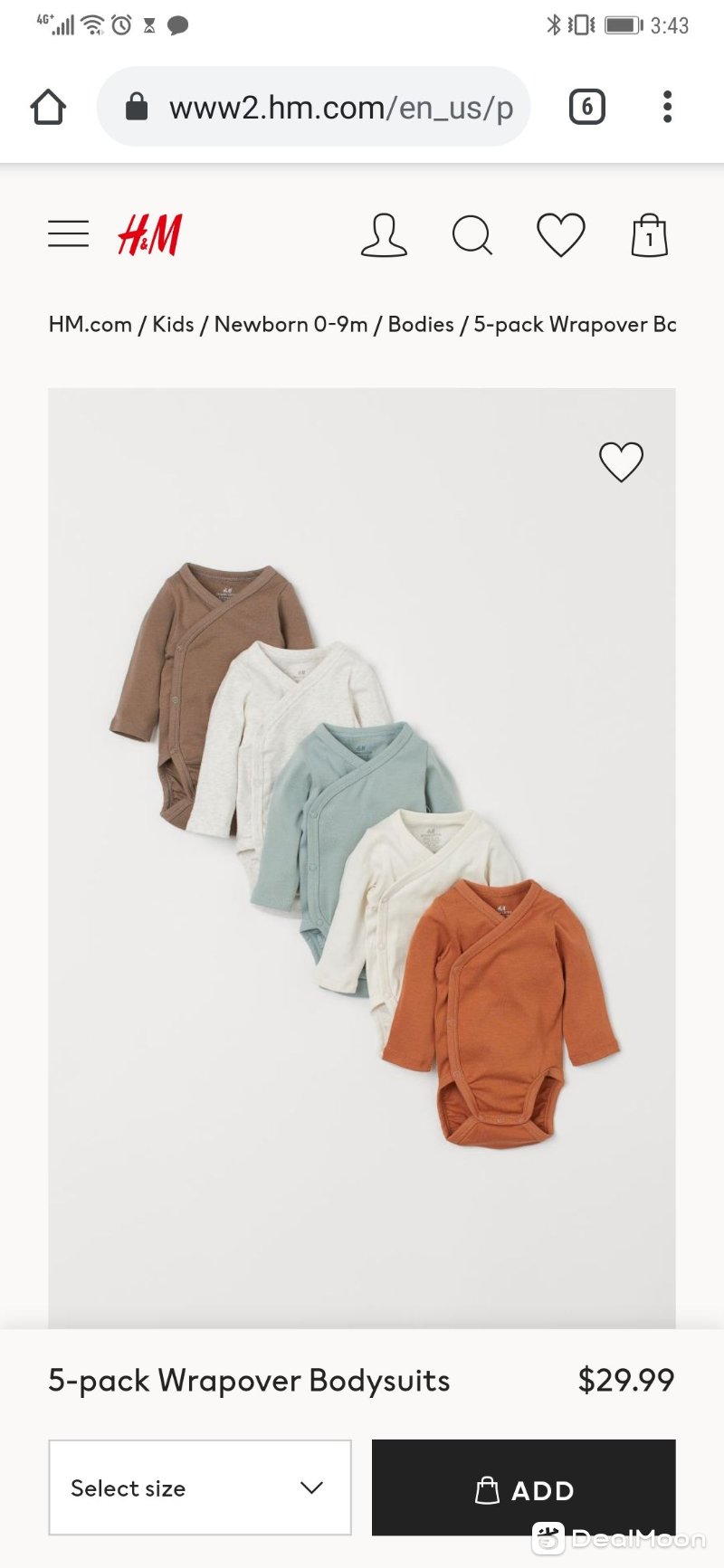The height and width of the screenshot is (1568, 724).
Task: View favorites from the header heart
Action: (561, 235)
